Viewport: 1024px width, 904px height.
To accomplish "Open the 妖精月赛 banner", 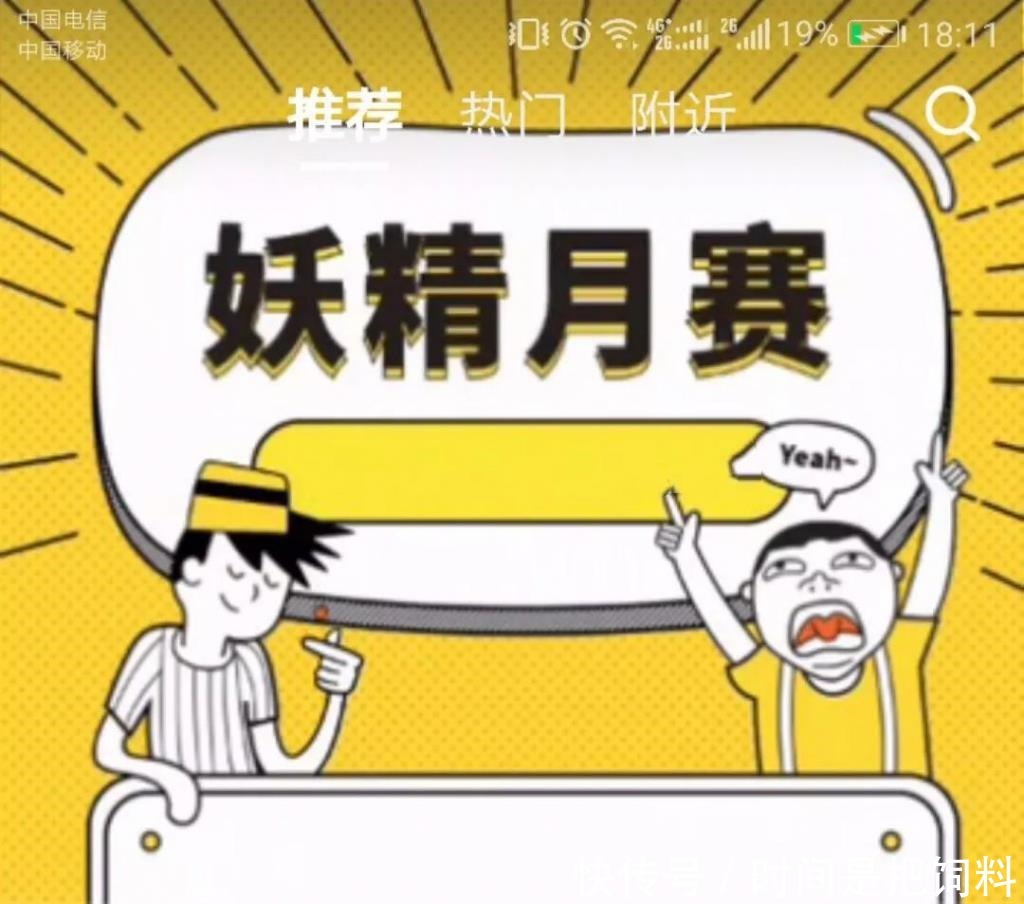I will point(515,298).
